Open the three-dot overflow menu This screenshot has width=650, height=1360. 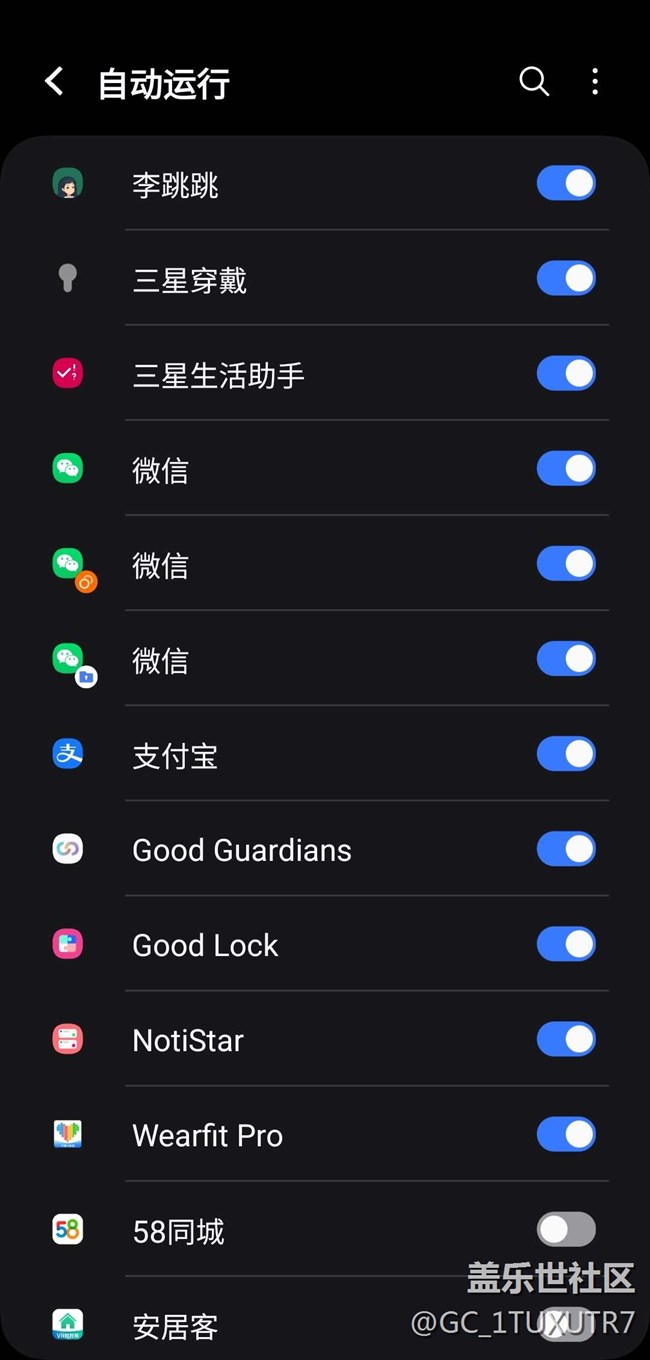click(595, 82)
